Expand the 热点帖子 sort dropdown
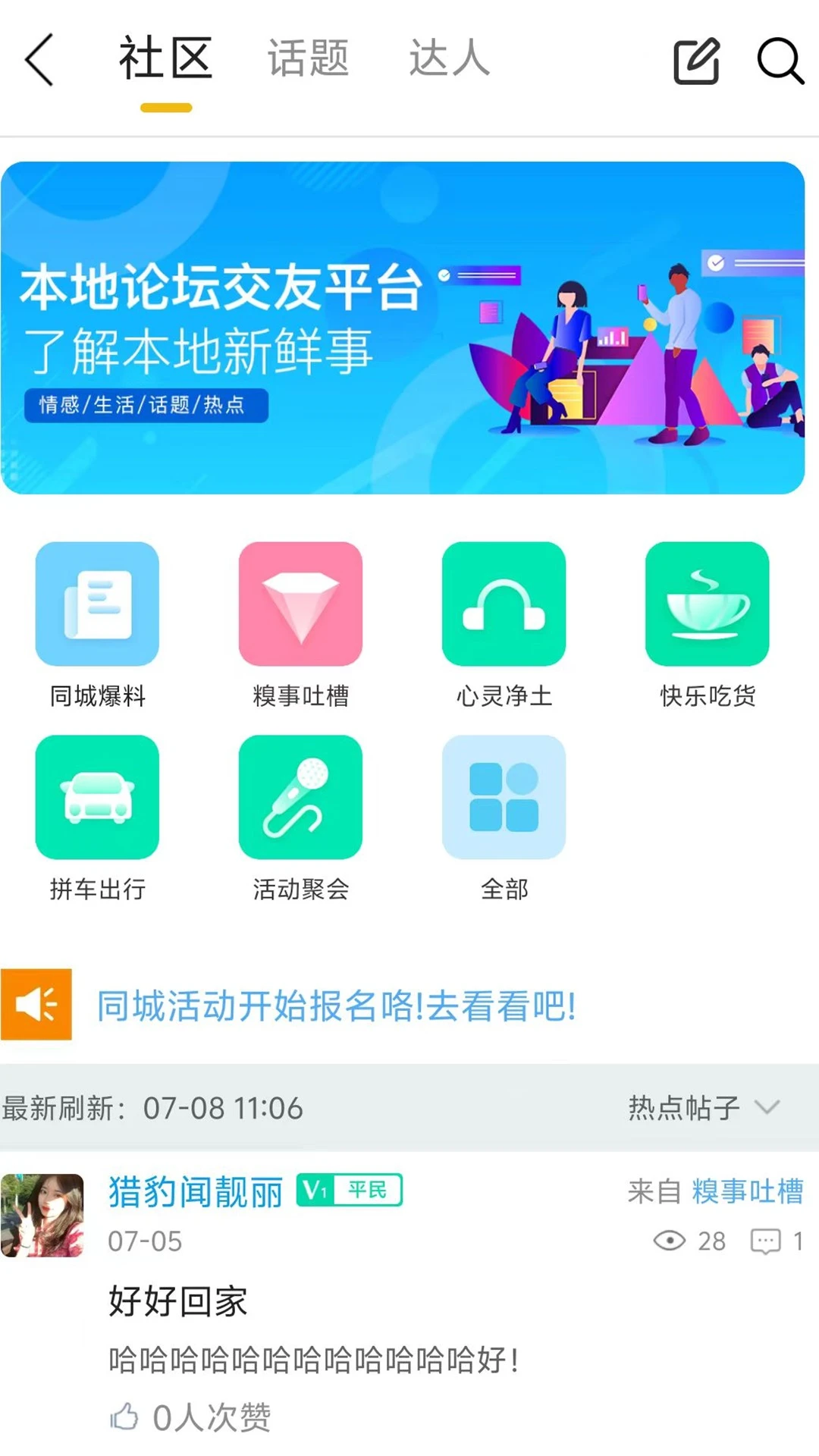Viewport: 819px width, 1456px height. click(701, 1109)
